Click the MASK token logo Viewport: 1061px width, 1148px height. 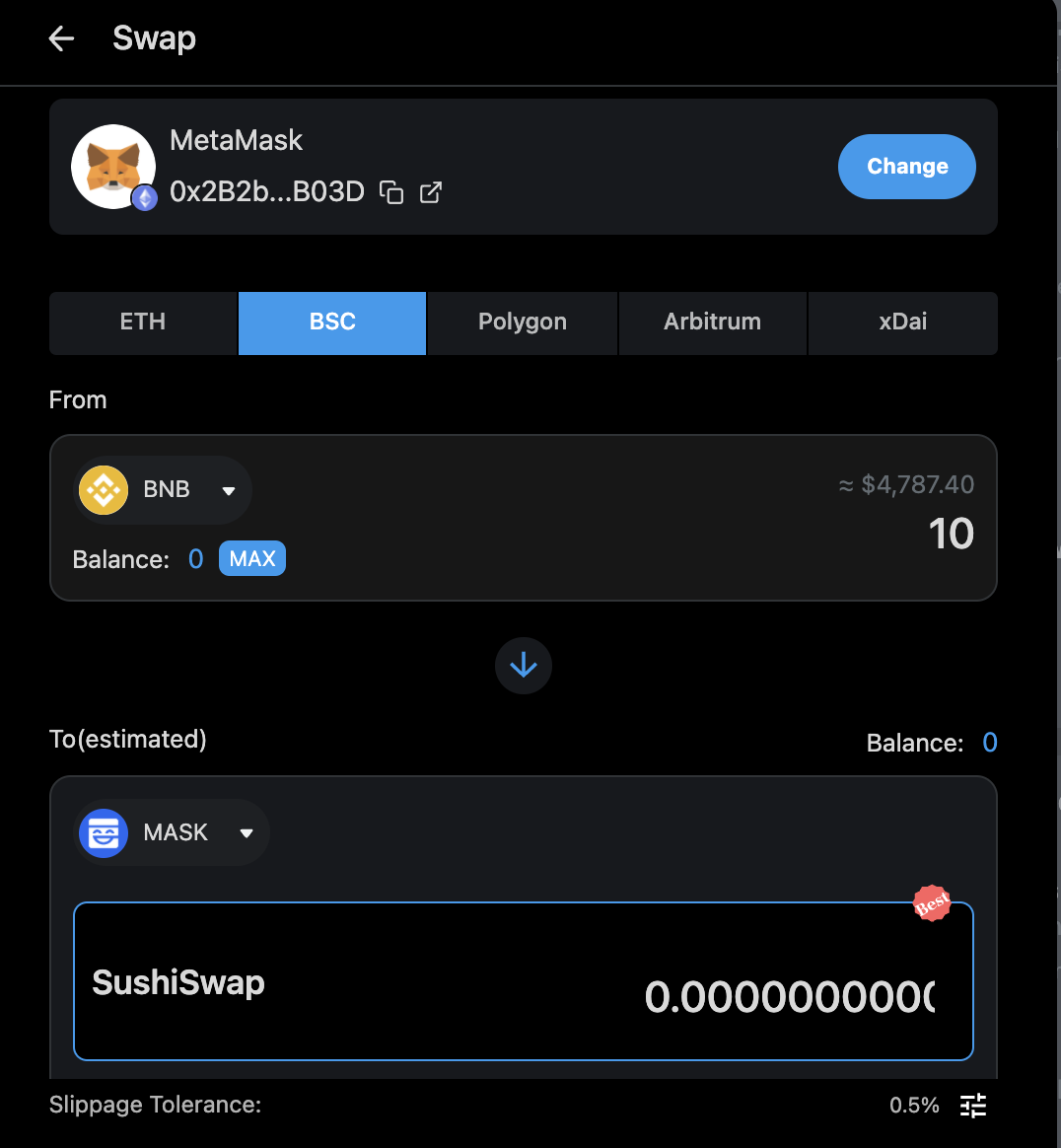point(104,831)
